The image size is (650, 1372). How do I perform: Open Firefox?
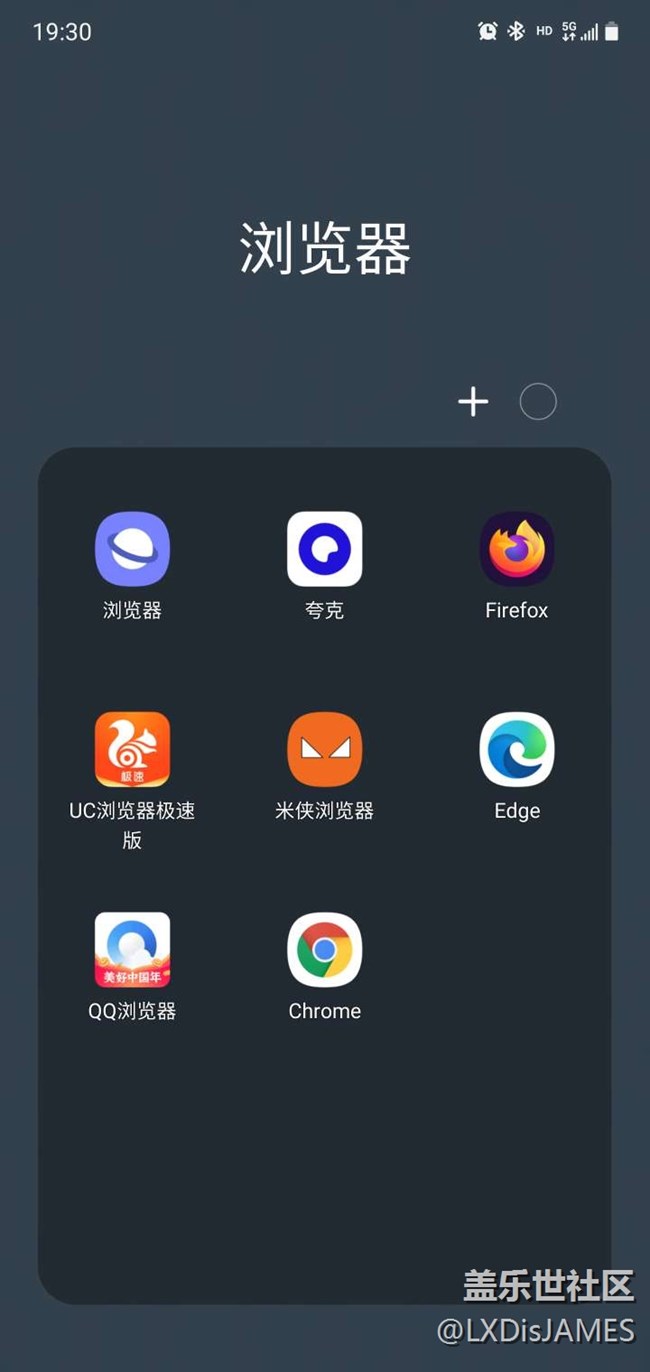(517, 549)
